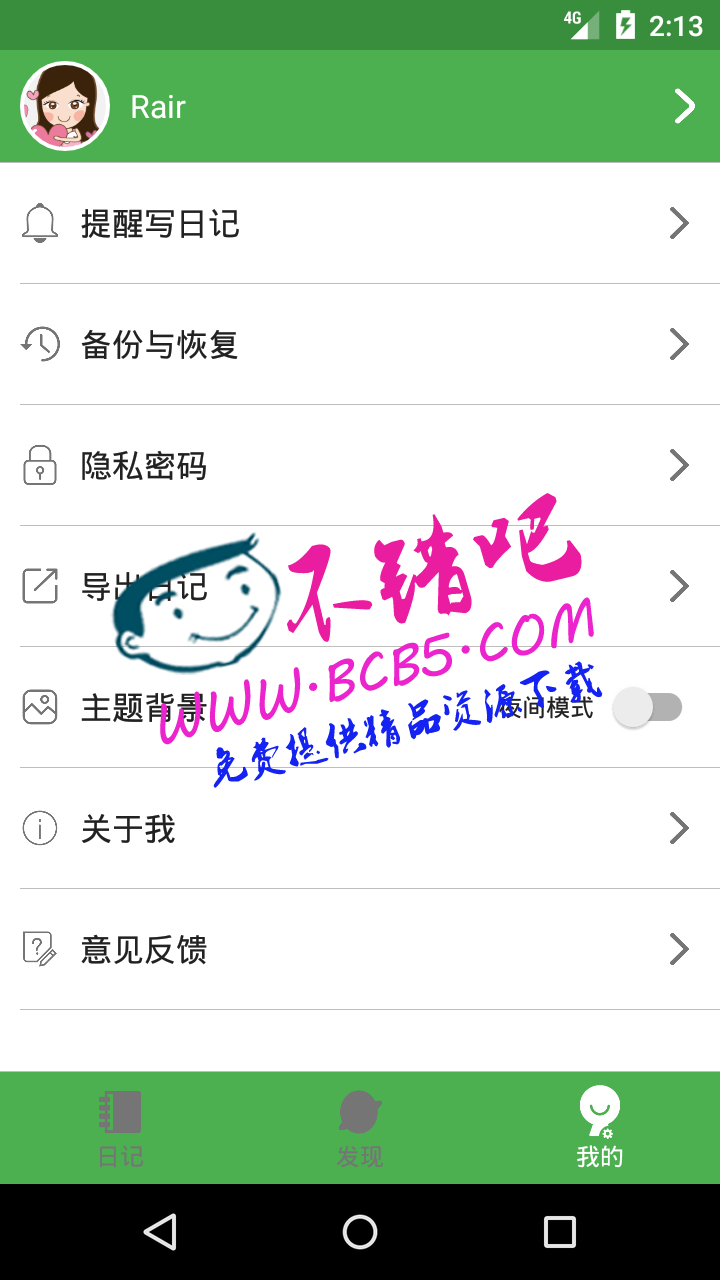The image size is (720, 1280).
Task: Tap the system home button
Action: click(360, 1232)
